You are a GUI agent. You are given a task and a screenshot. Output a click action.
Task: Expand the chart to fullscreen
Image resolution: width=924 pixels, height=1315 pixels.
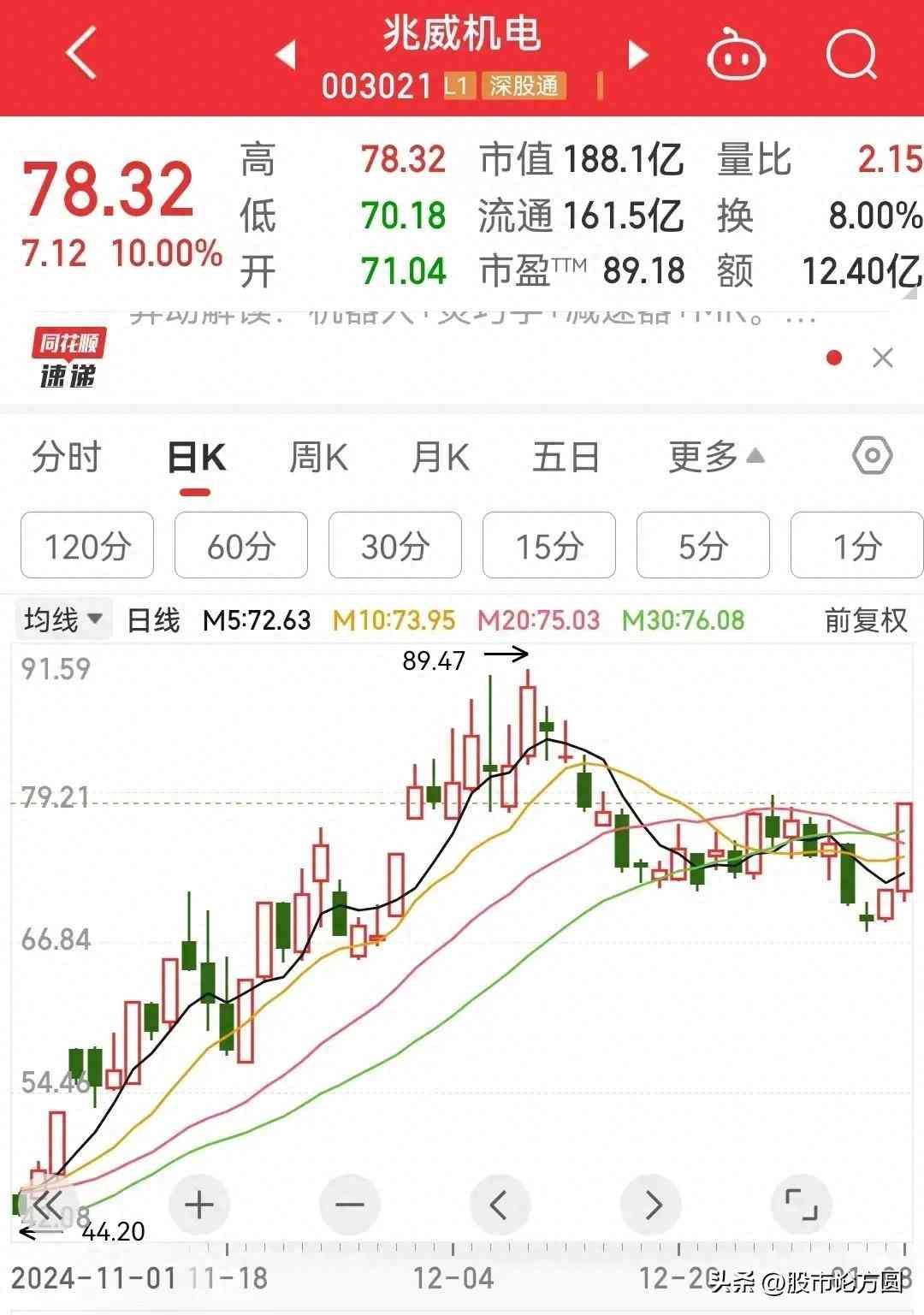tap(802, 1205)
